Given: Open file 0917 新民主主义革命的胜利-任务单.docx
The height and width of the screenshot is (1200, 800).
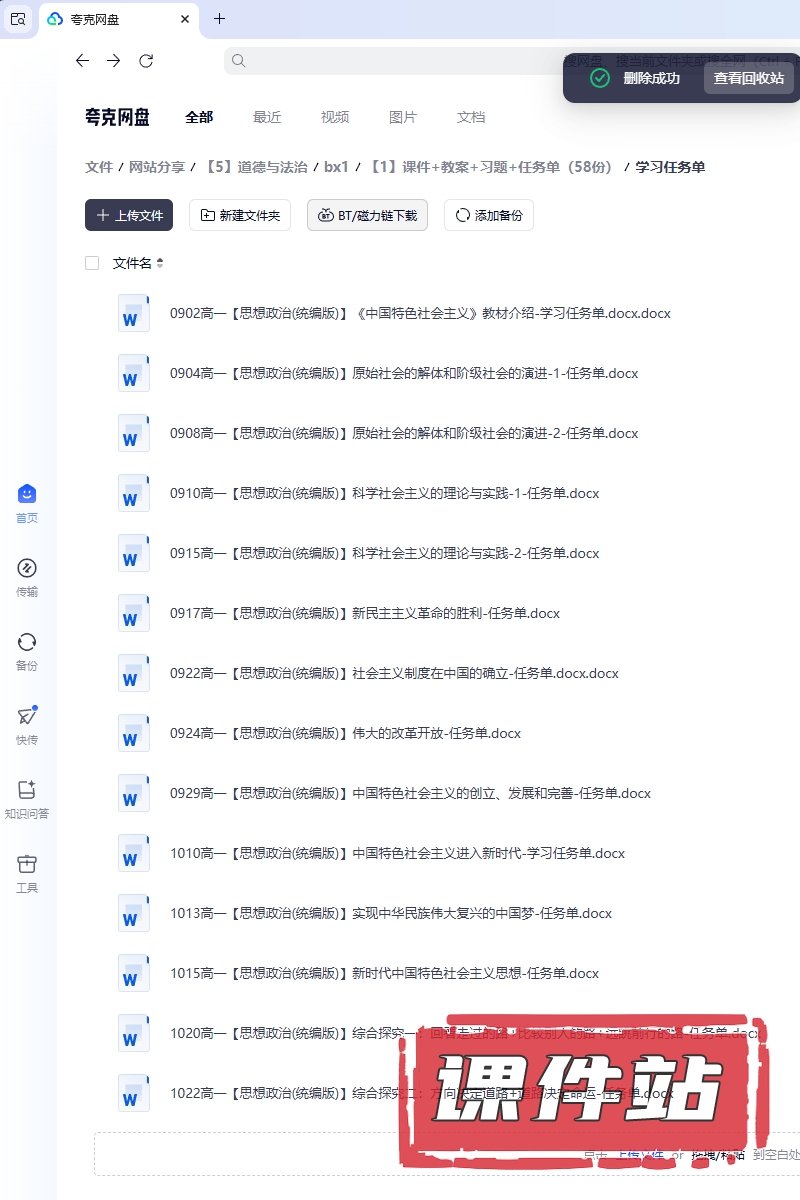Looking at the screenshot, I should tap(364, 613).
